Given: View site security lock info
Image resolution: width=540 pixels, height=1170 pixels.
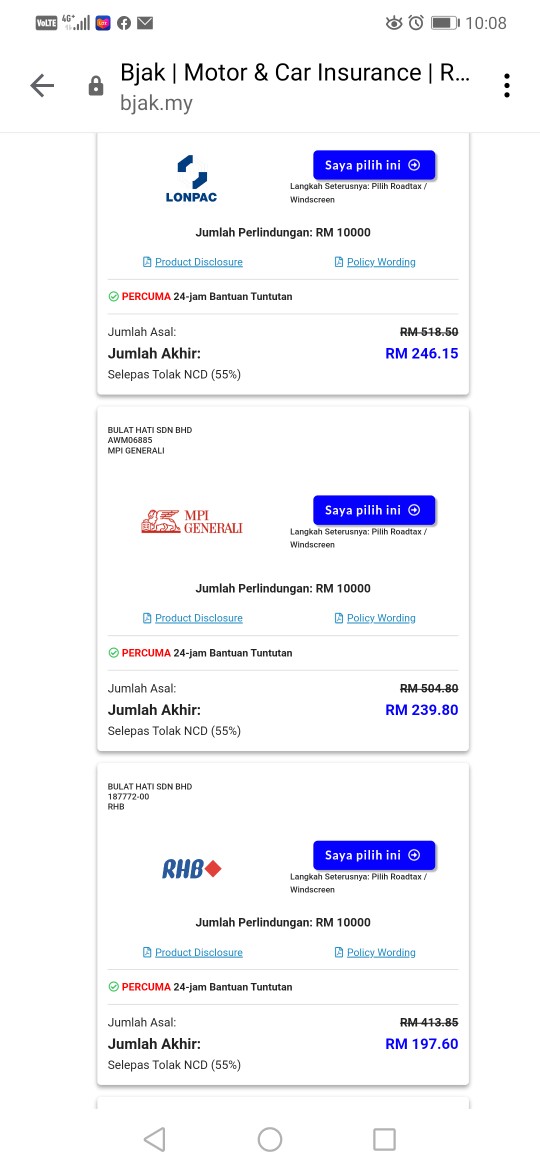Looking at the screenshot, I should [95, 87].
